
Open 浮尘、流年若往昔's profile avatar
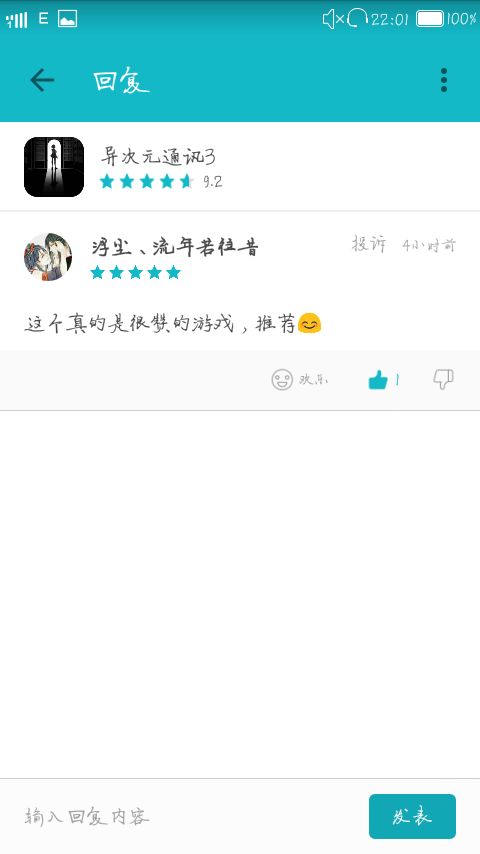pyautogui.click(x=48, y=257)
